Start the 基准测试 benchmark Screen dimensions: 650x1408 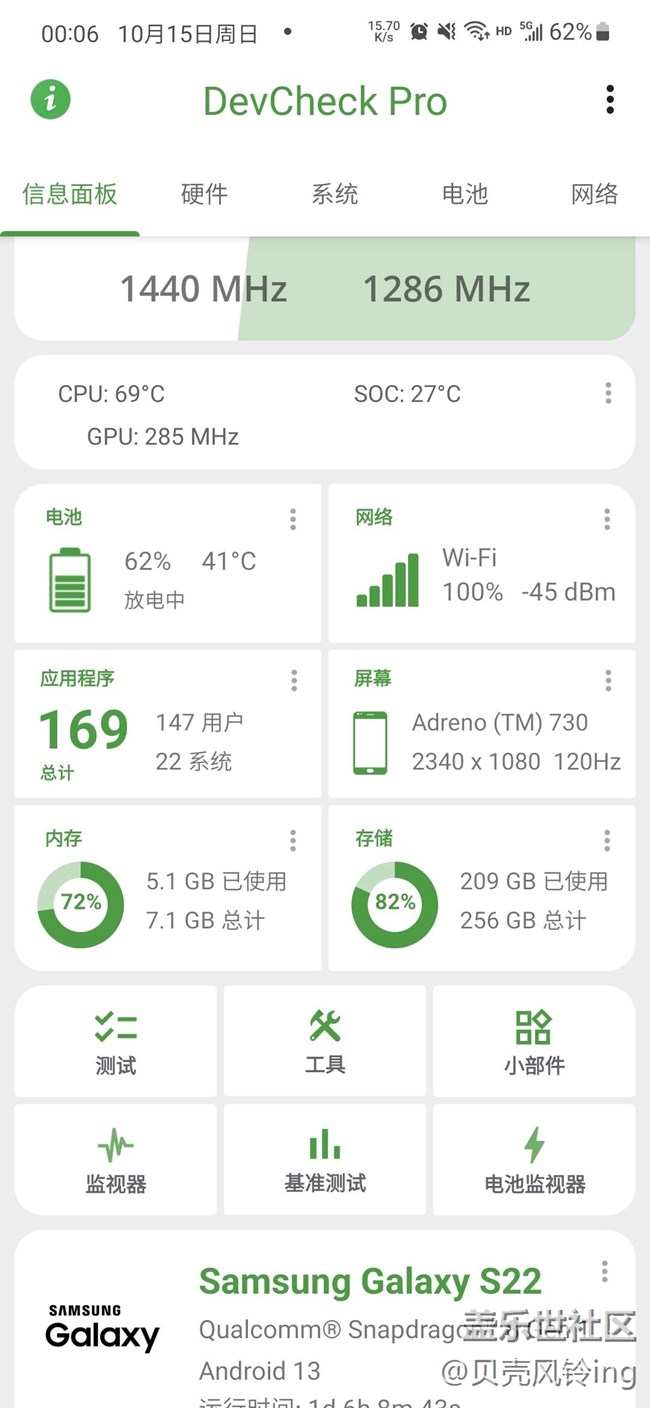pyautogui.click(x=325, y=1160)
